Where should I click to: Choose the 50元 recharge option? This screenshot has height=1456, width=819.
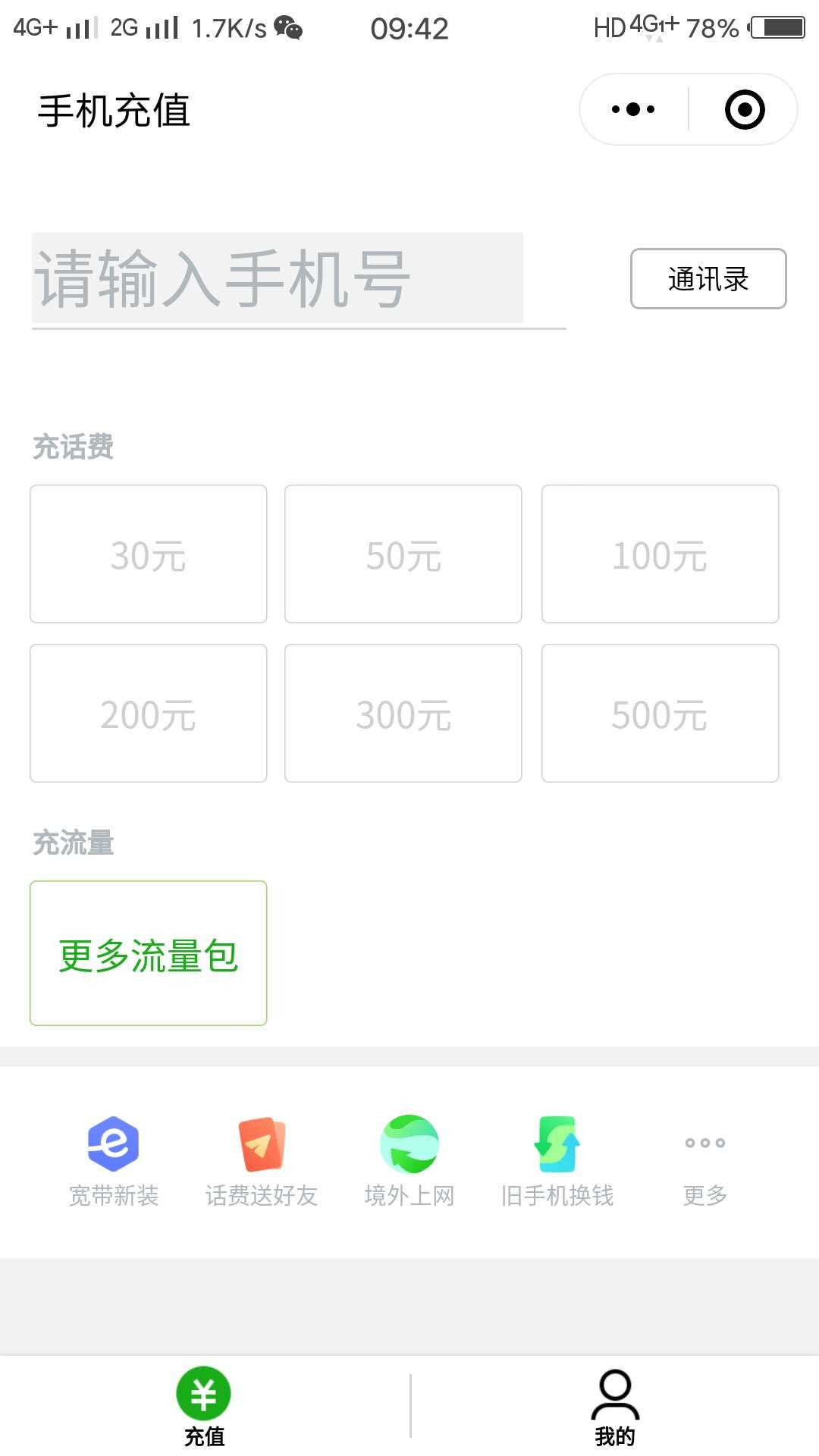coord(403,554)
